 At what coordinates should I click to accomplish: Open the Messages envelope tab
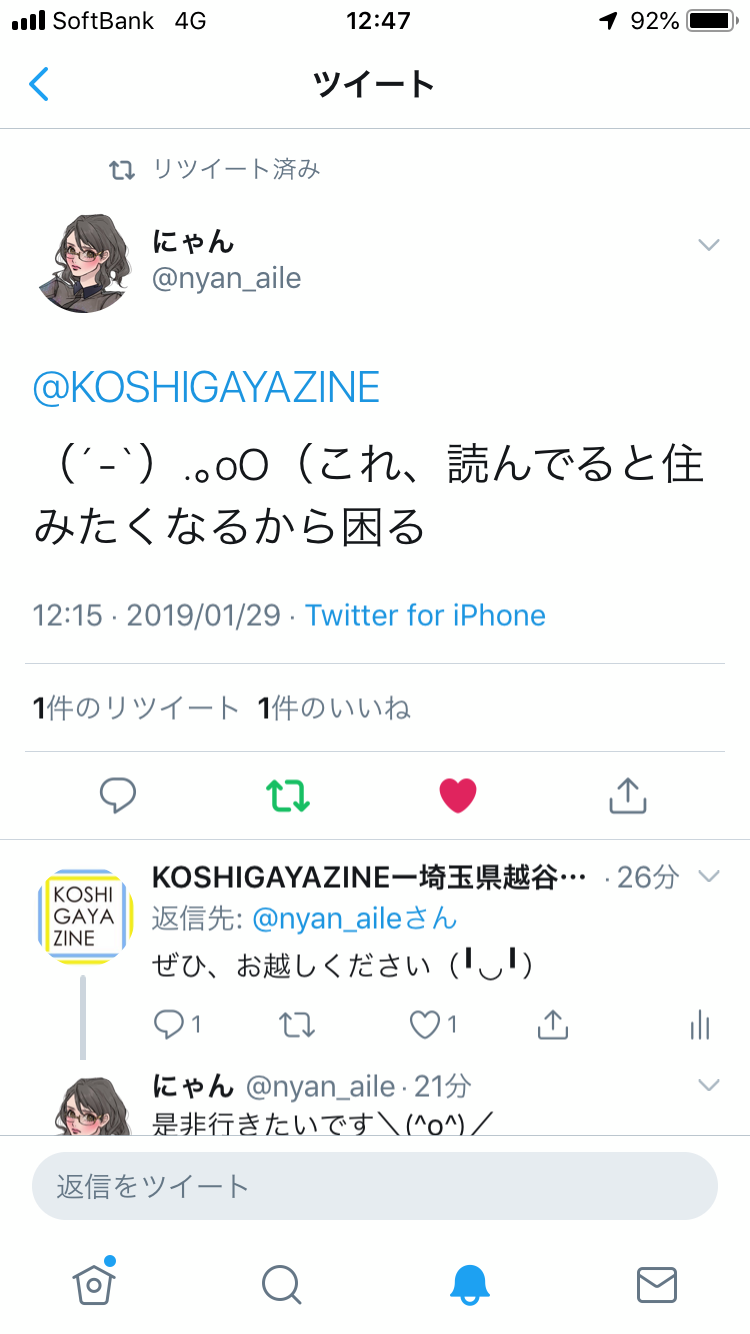click(x=657, y=1284)
